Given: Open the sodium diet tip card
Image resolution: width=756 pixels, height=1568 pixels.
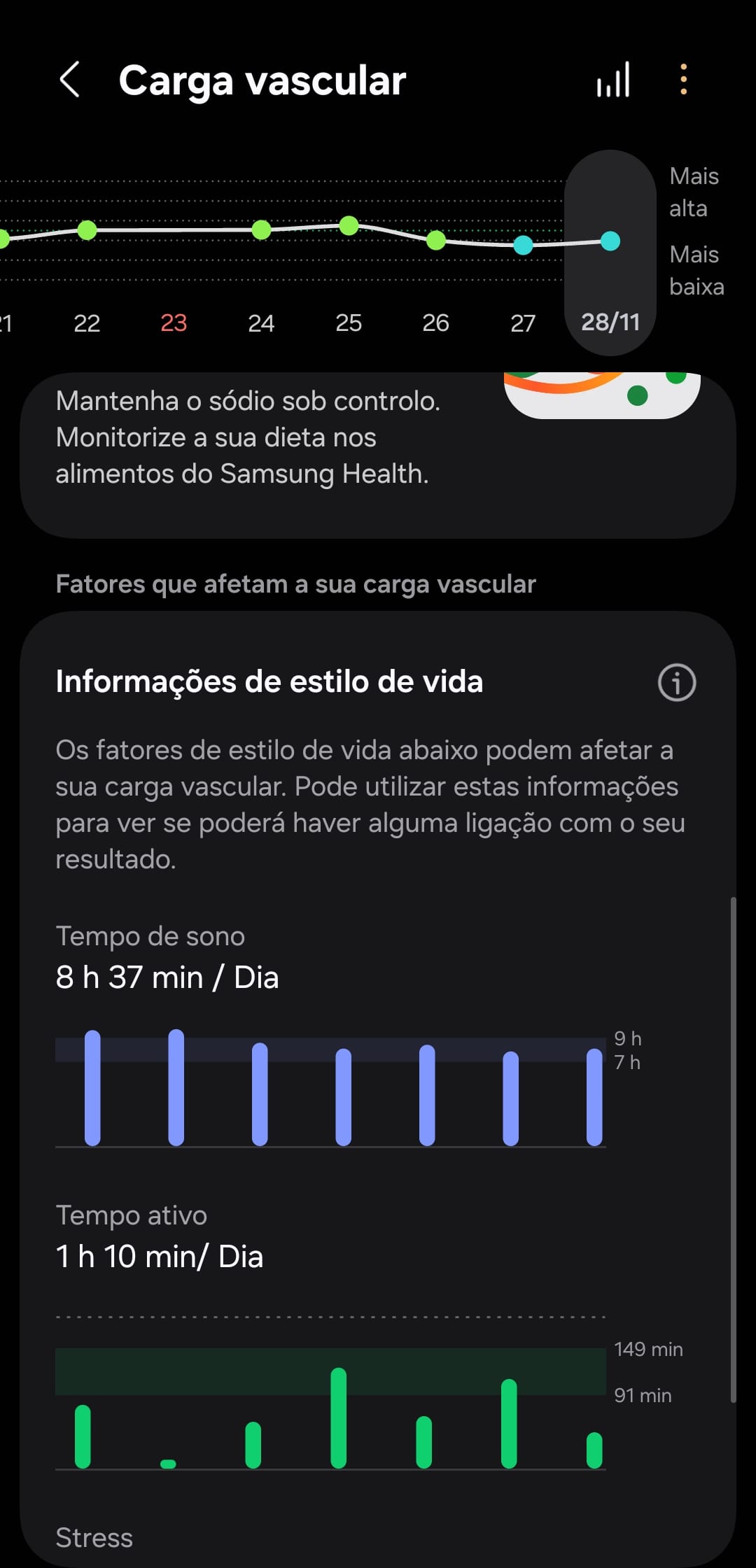Looking at the screenshot, I should [378, 455].
